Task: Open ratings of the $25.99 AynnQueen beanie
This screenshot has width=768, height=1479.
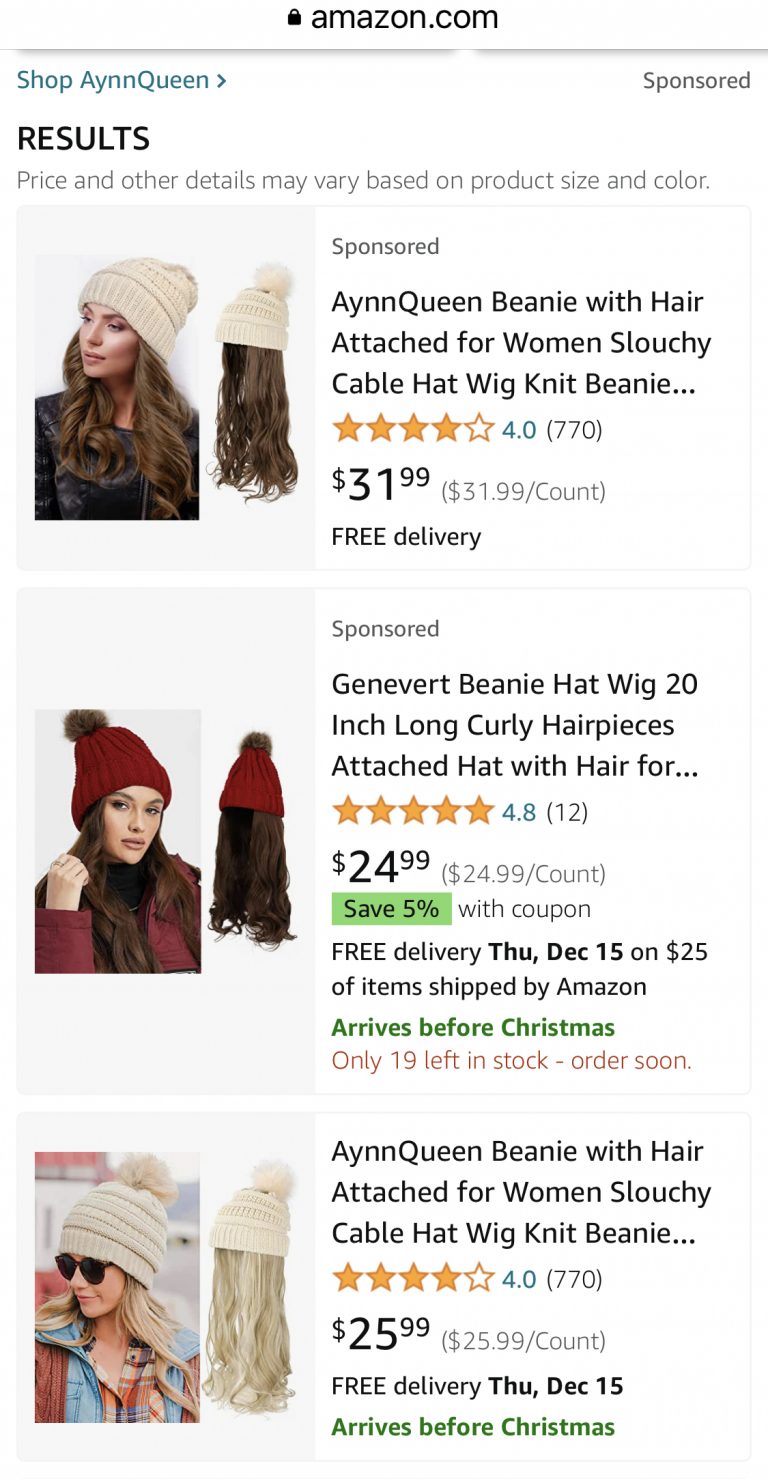Action: pos(467,1279)
